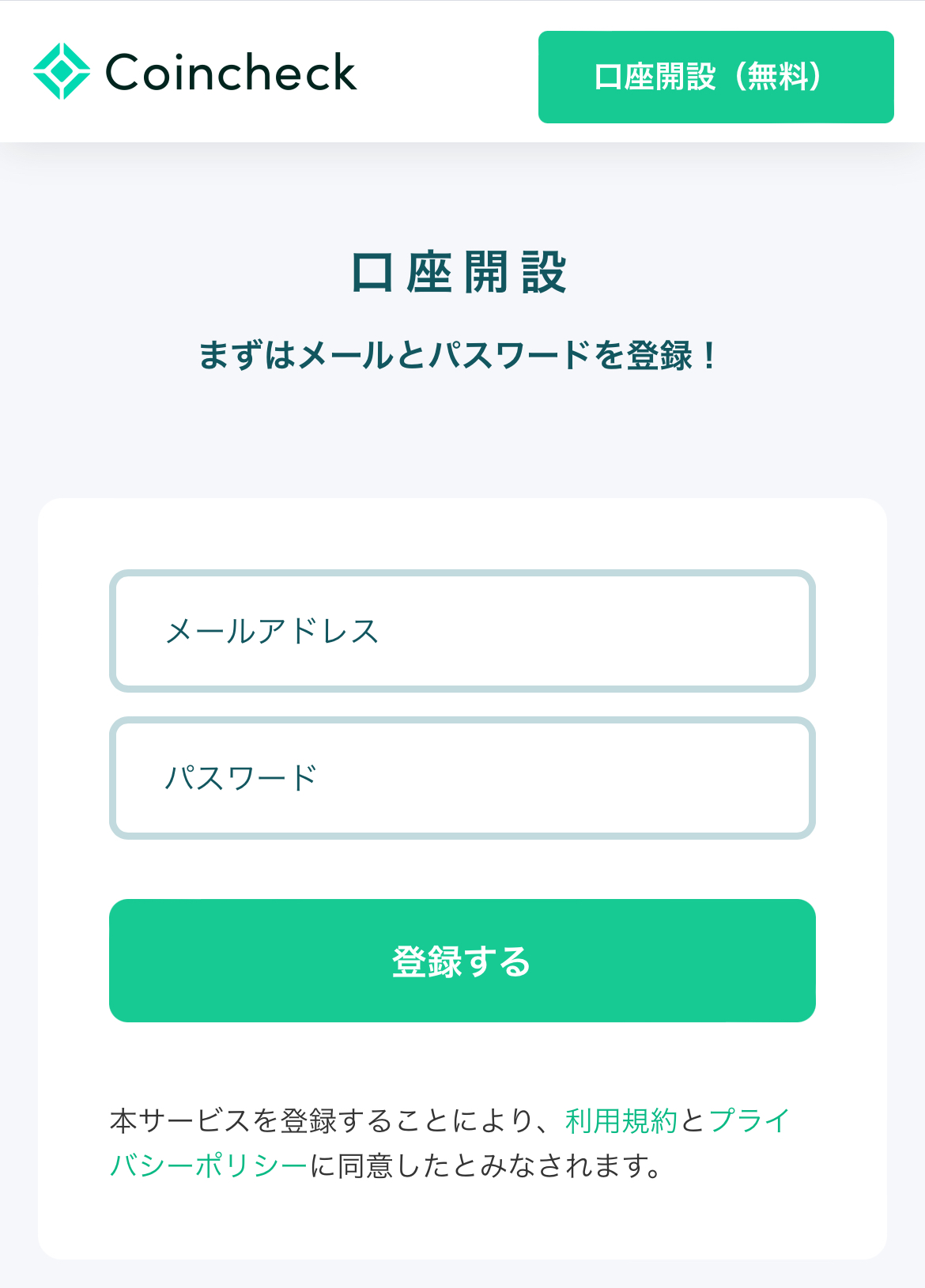Go to Coincheck home via header logo
This screenshot has height=1288, width=925.
coord(195,72)
